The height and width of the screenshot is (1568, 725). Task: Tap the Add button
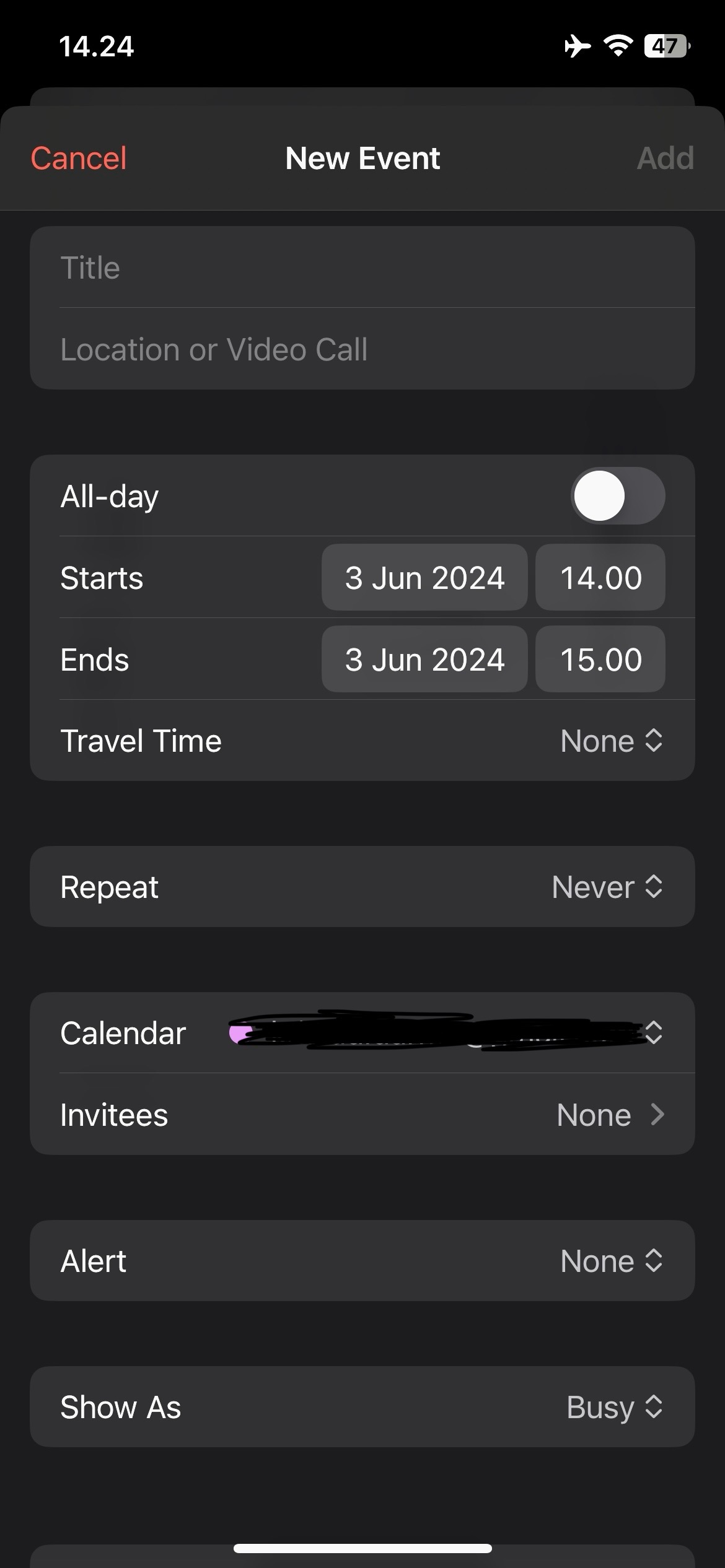click(665, 159)
